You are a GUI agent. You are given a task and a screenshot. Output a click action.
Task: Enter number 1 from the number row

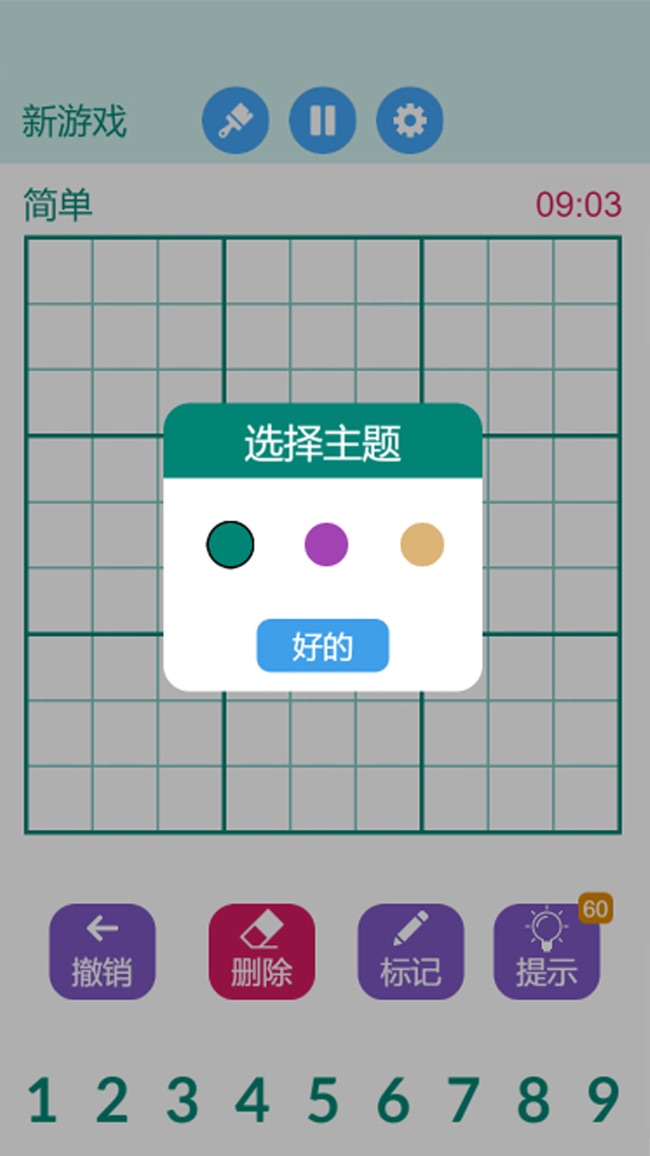pyautogui.click(x=42, y=1100)
